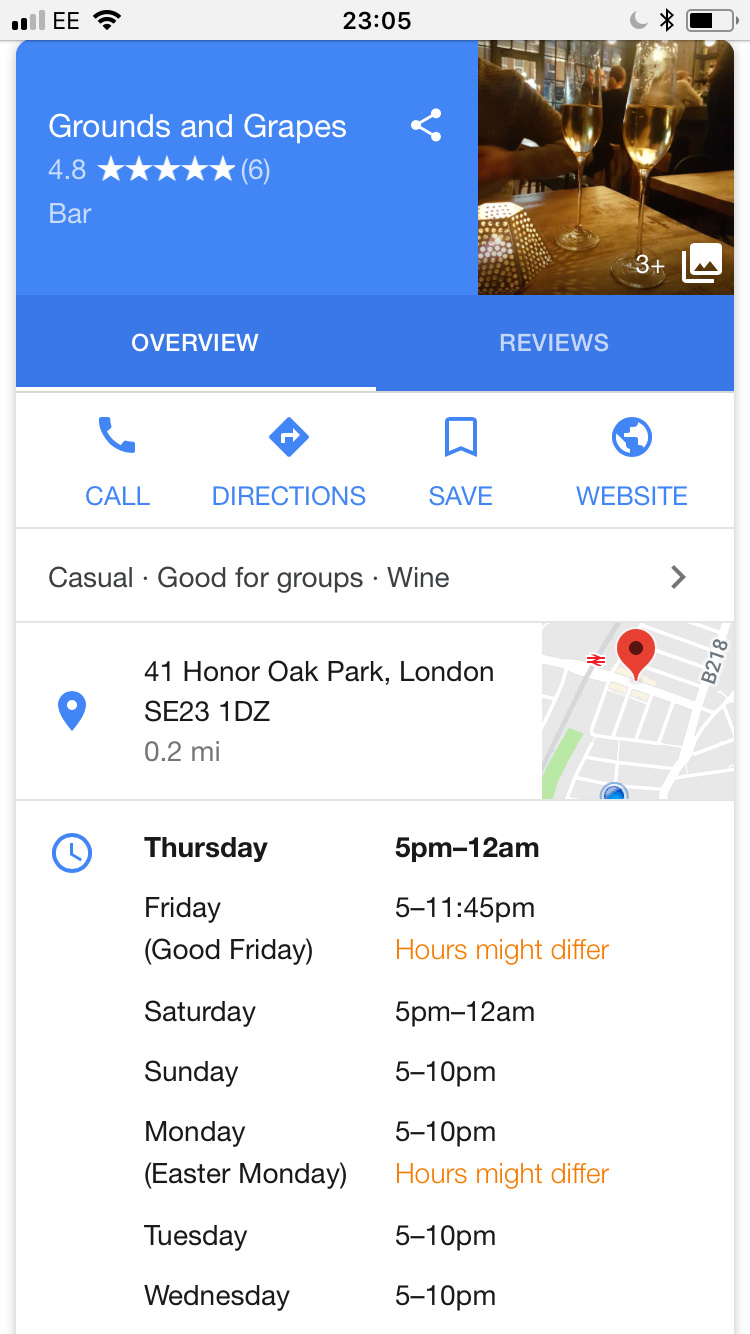Save this place
The height and width of the screenshot is (1334, 750).
pos(460,461)
